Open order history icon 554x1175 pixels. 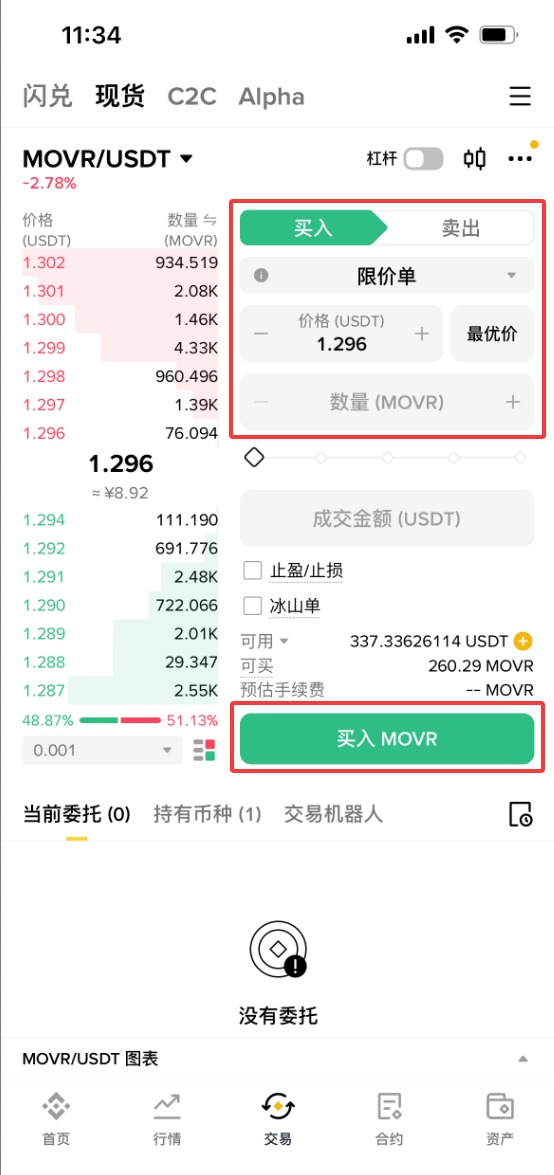tap(520, 815)
